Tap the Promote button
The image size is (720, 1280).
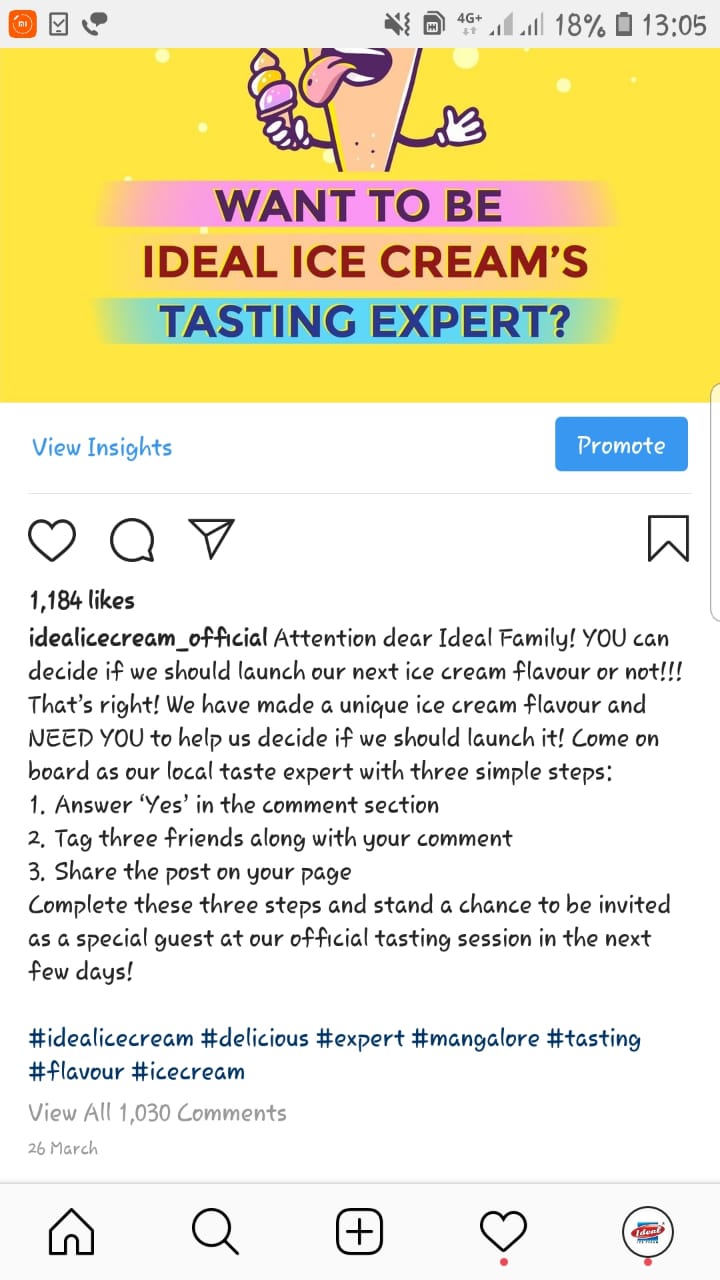(621, 444)
